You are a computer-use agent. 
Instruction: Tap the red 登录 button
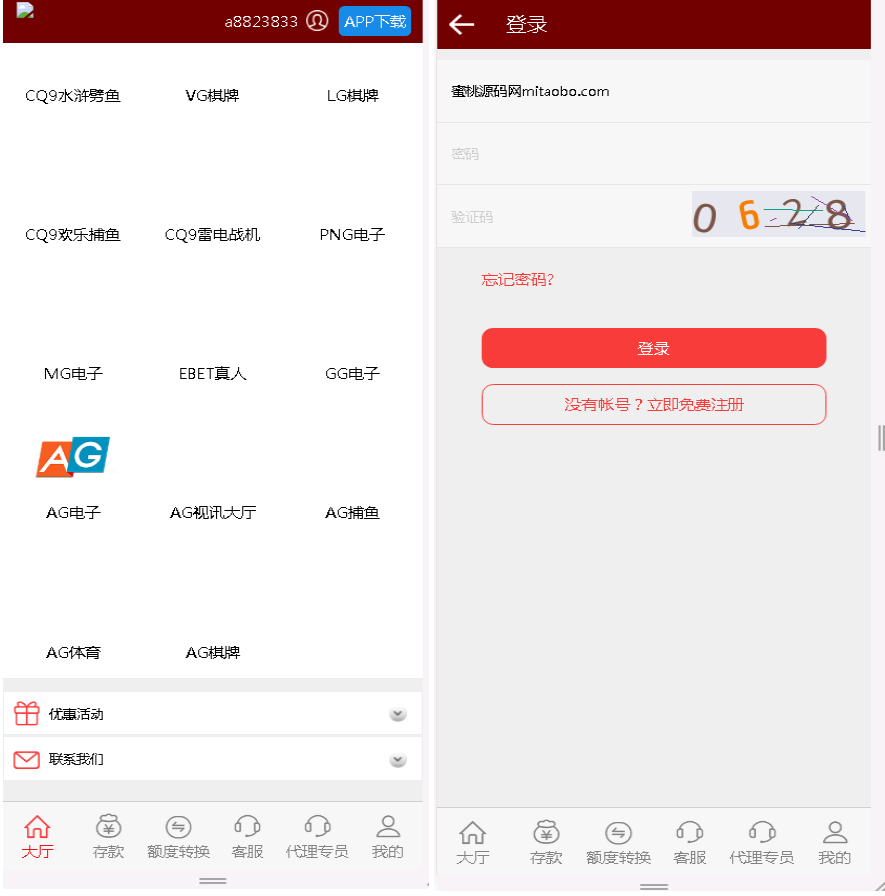[653, 348]
